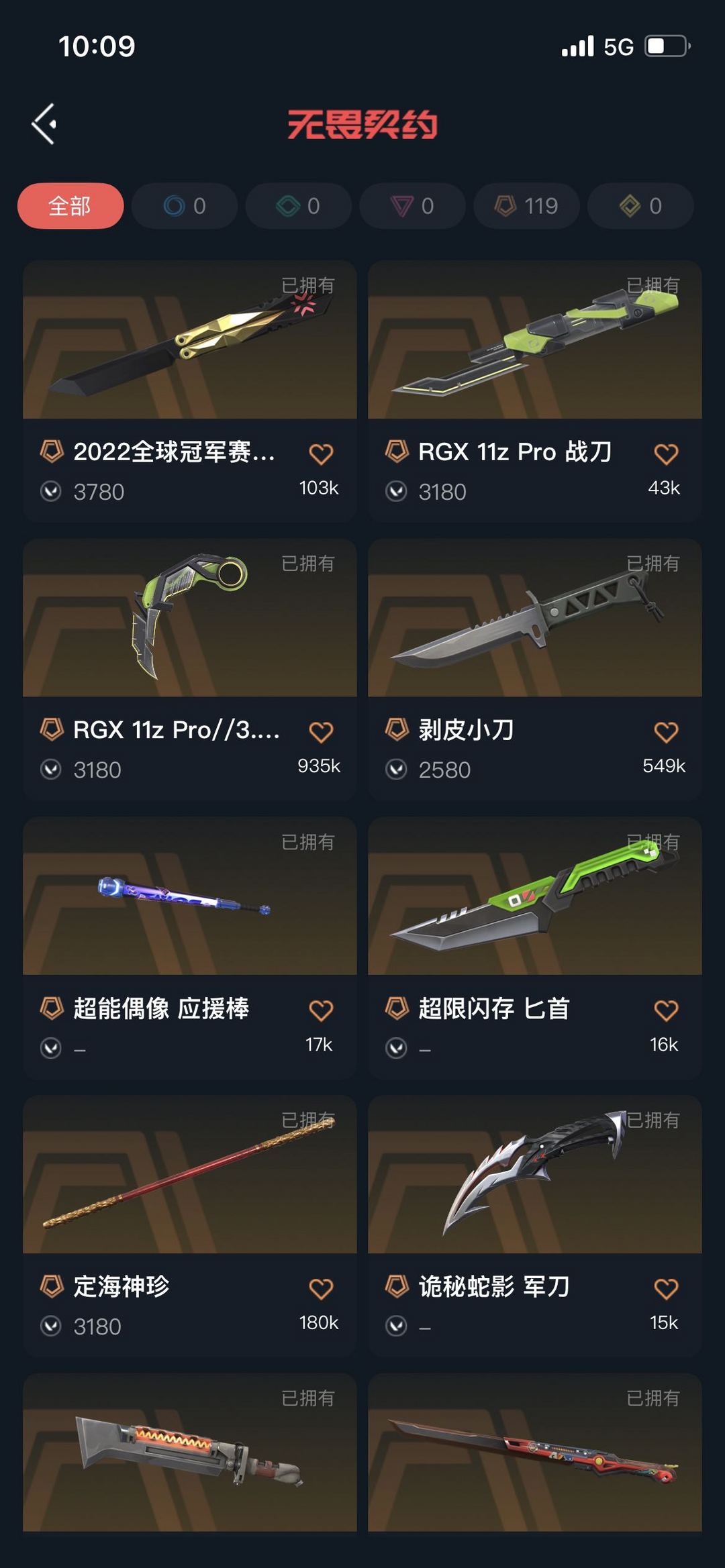Tap the heart on 超限闪存 匕首
Screen dimensions: 725x1568
[x=666, y=1010]
